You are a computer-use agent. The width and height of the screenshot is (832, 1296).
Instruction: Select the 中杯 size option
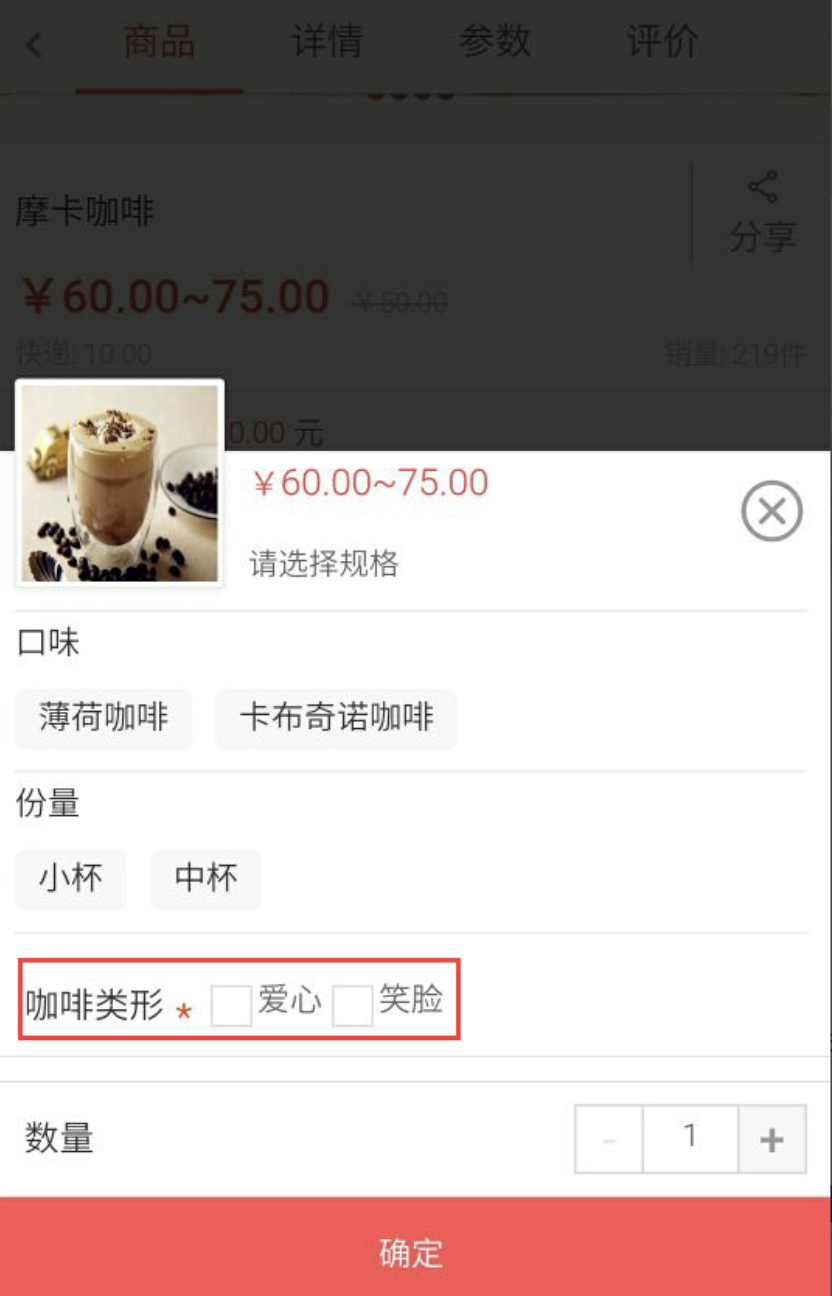(x=205, y=879)
